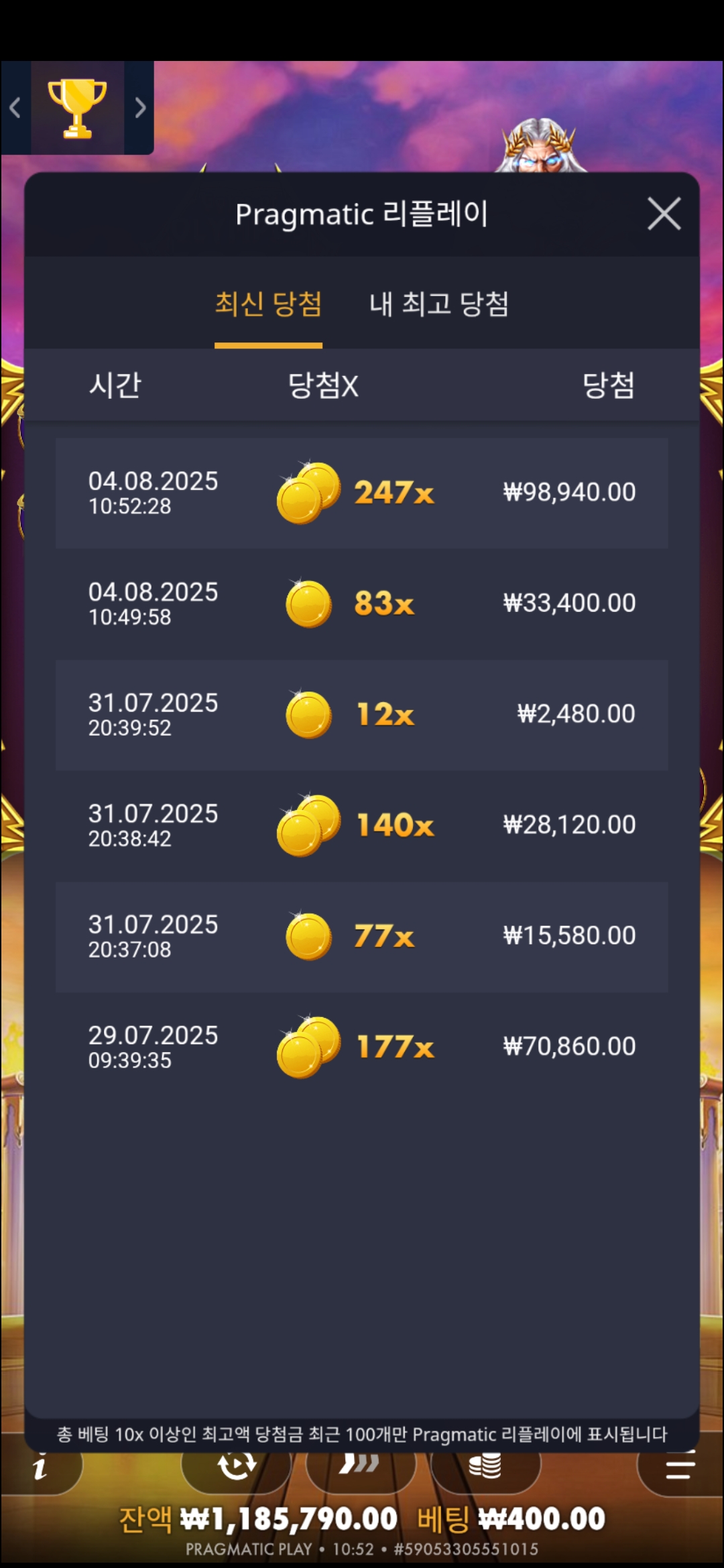Screen dimensions: 724x1568
Task: Open the 177x win replay
Action: coord(362,1047)
